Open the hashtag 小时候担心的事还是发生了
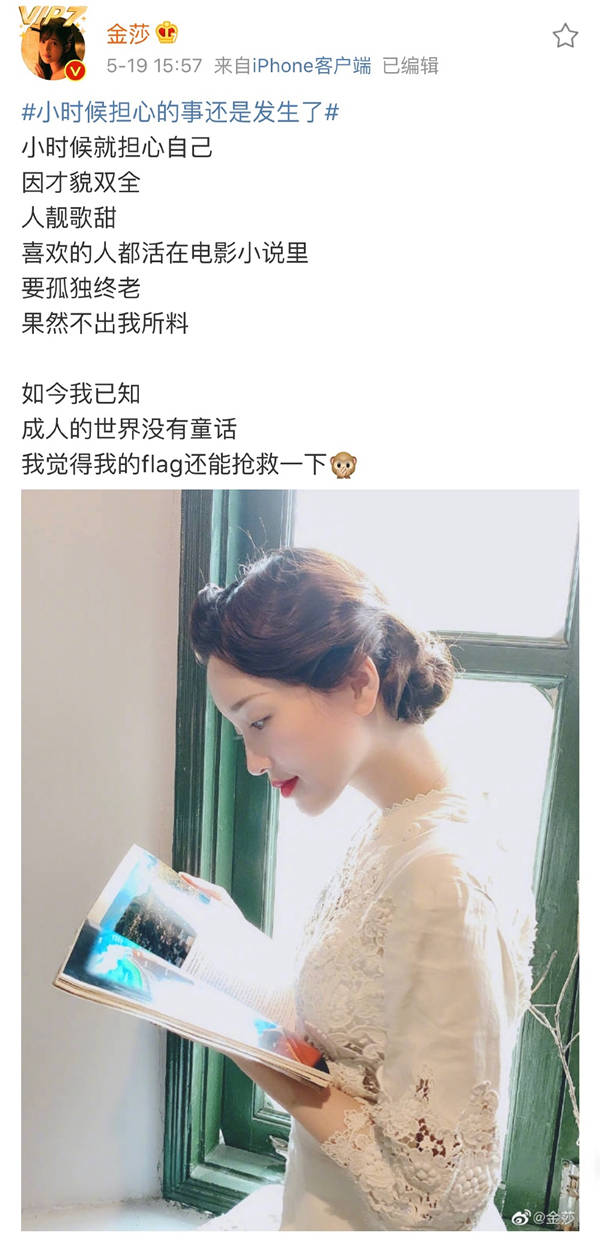Image resolution: width=600 pixels, height=1240 pixels. pyautogui.click(x=180, y=112)
